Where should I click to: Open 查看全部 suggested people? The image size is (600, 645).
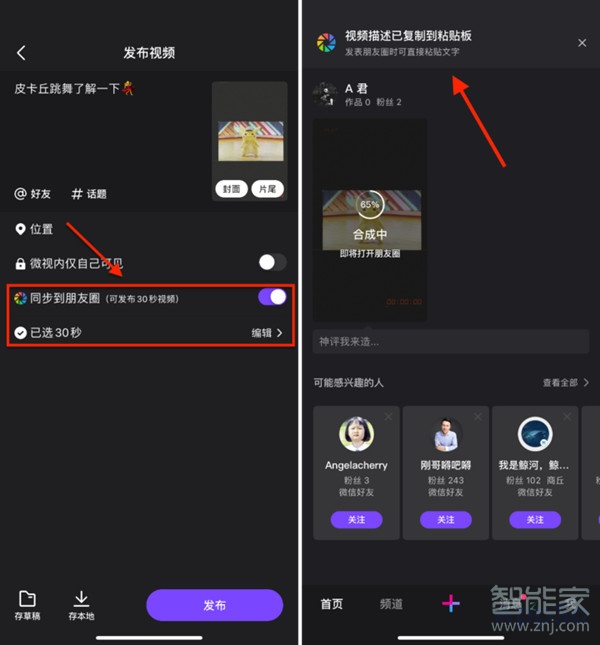[565, 382]
